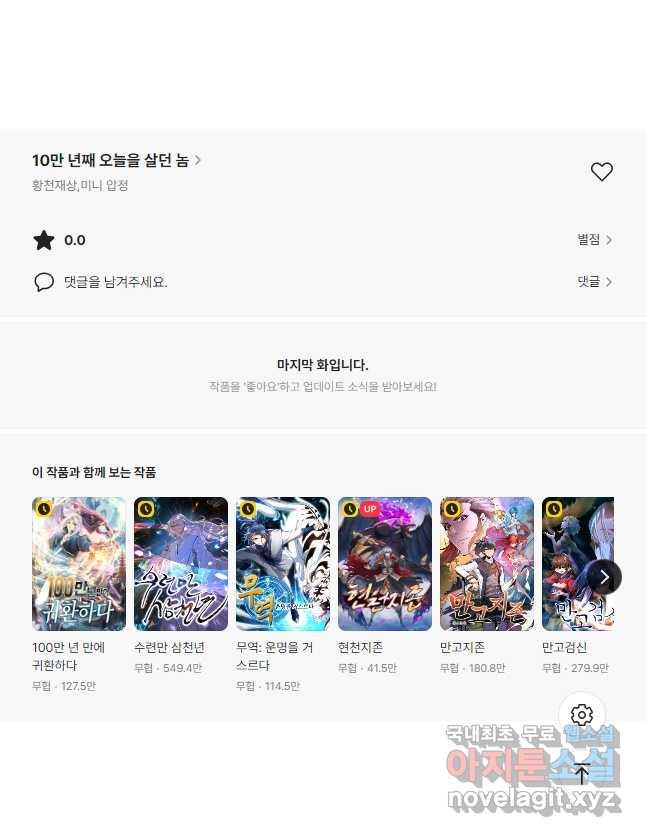
Task: Open 만고지존
Action: [487, 564]
